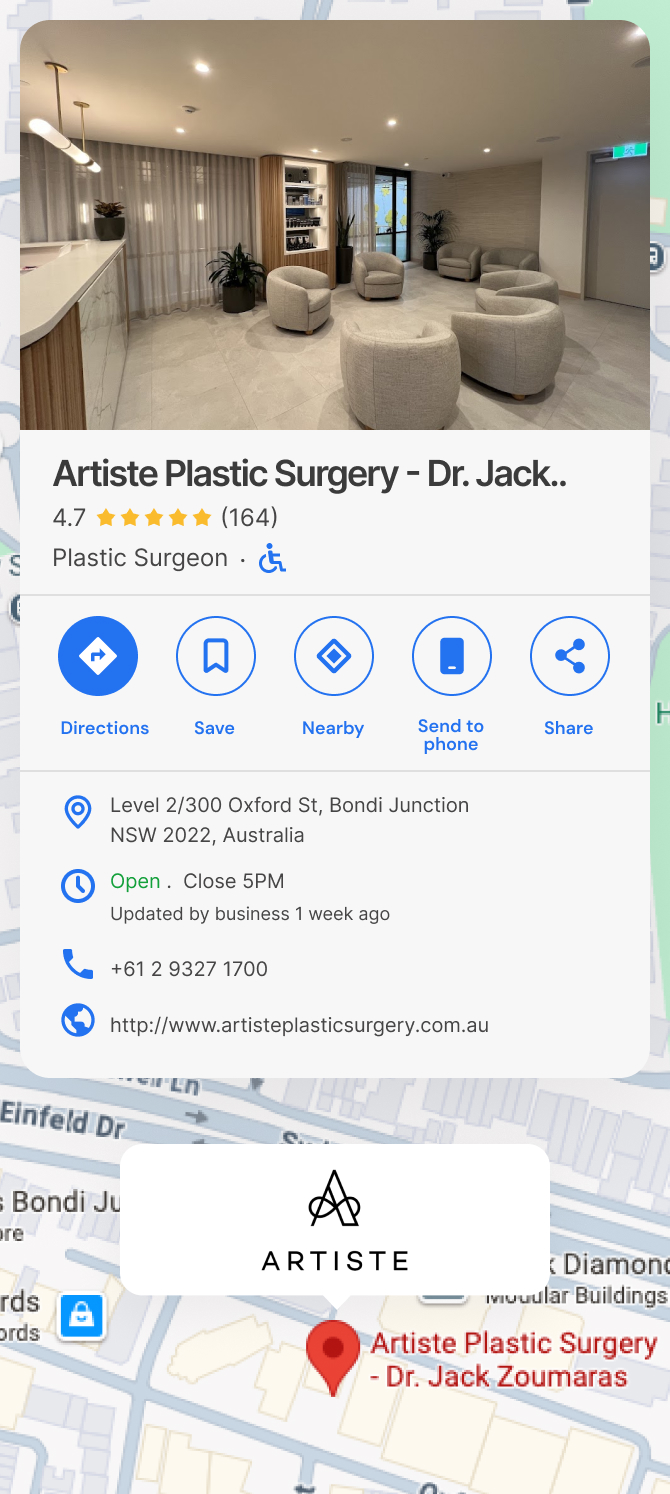This screenshot has width=670, height=1494.
Task: Search nearby places
Action: pyautogui.click(x=333, y=656)
